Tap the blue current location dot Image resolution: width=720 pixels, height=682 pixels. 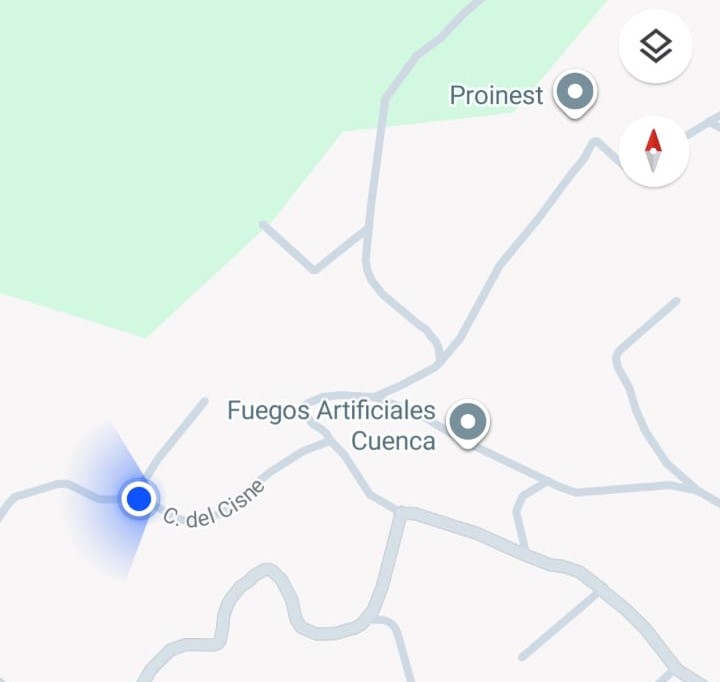[139, 498]
